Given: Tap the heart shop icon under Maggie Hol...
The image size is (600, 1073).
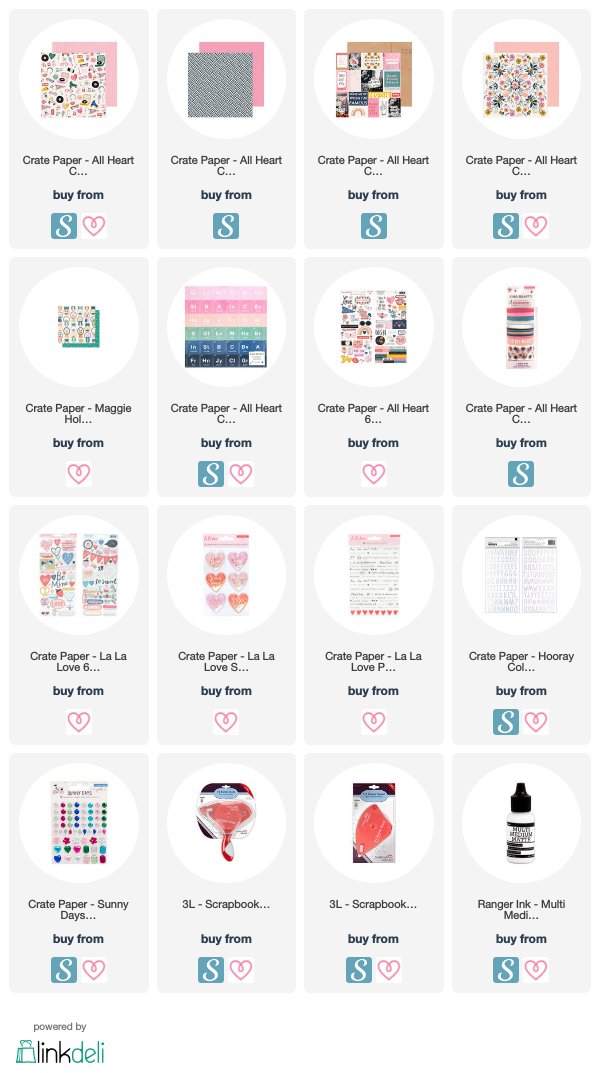Looking at the screenshot, I should [x=79, y=474].
